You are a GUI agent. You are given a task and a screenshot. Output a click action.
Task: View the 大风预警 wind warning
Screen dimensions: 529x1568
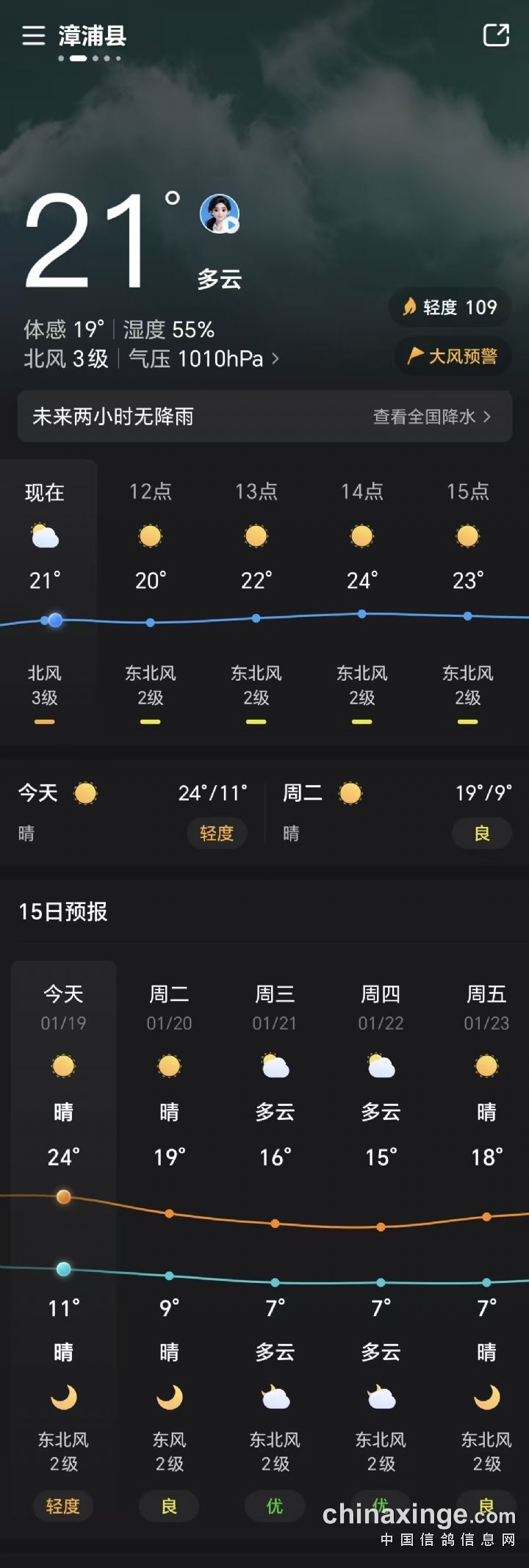(x=453, y=356)
